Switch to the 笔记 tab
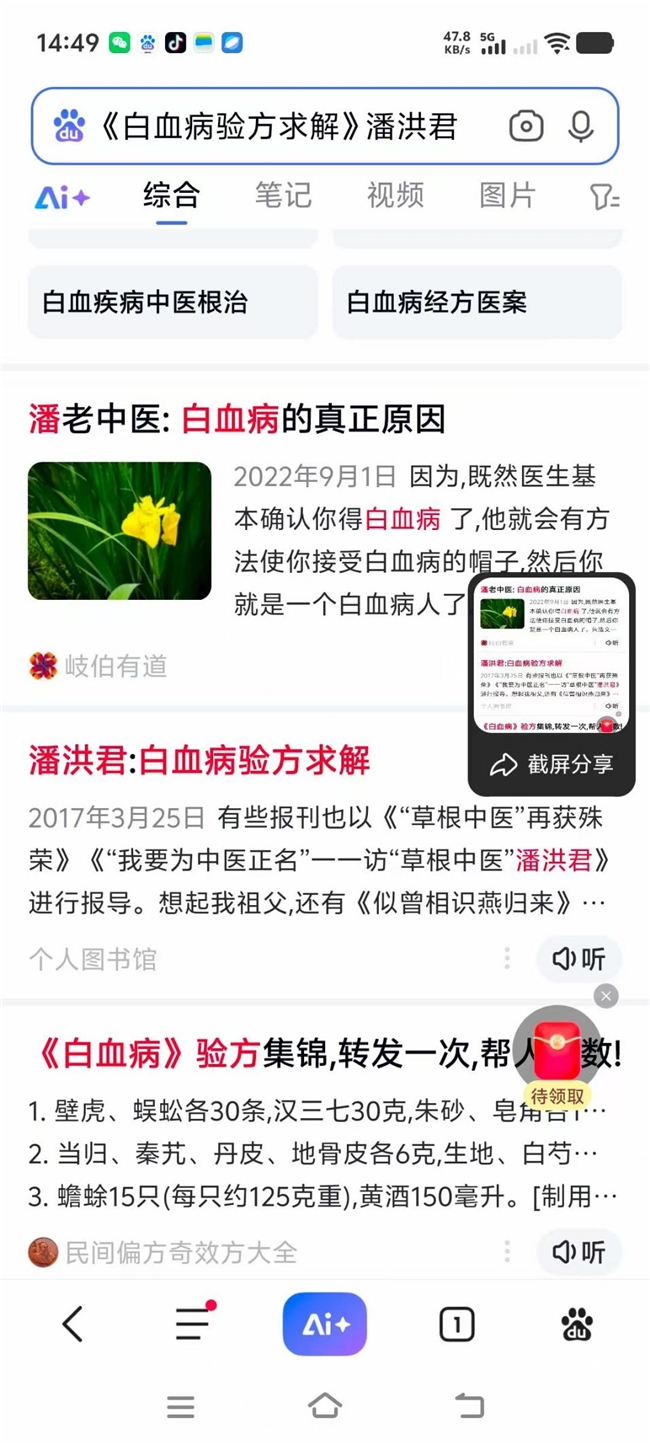The height and width of the screenshot is (1445, 650). pyautogui.click(x=283, y=195)
